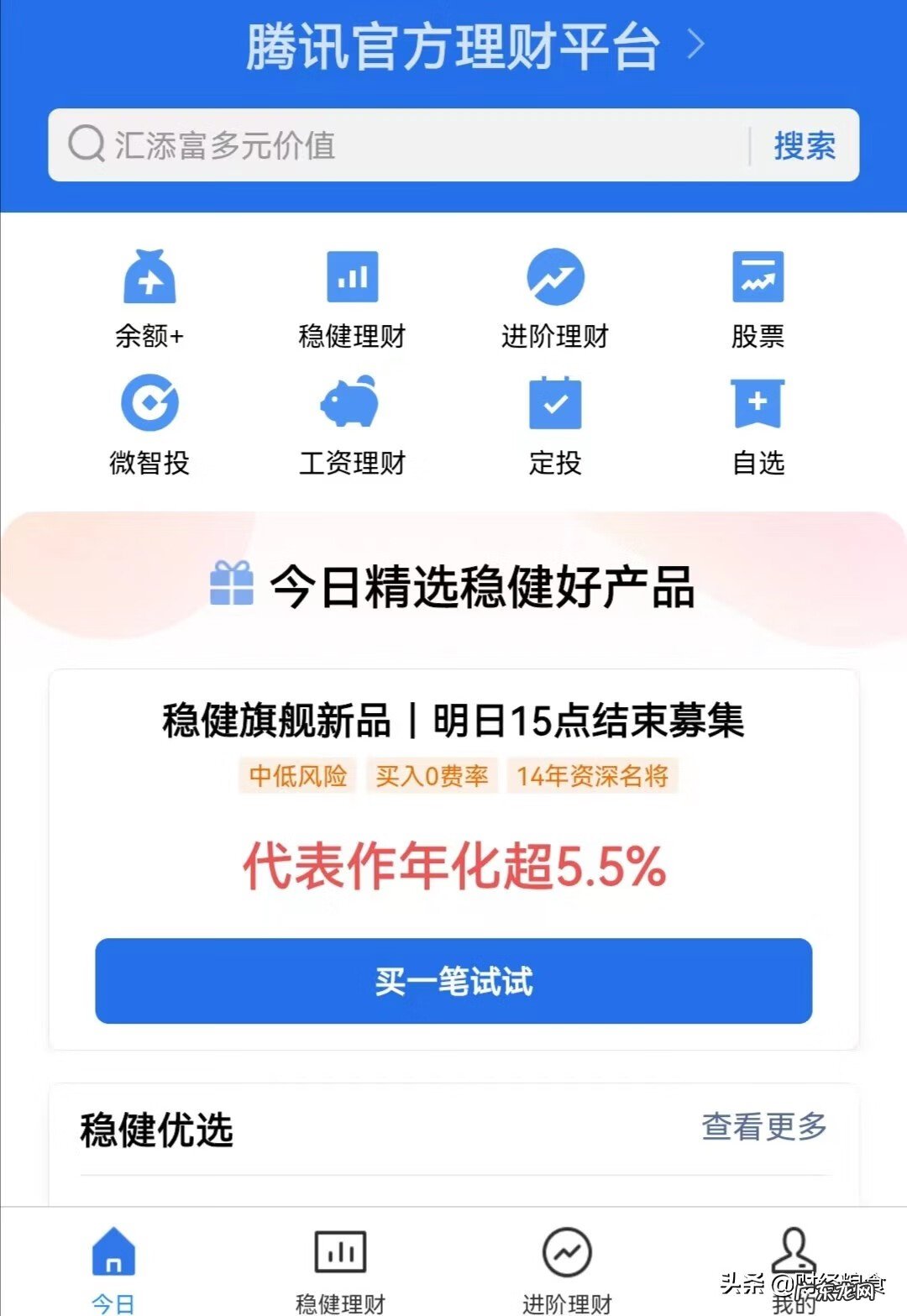The height and width of the screenshot is (1316, 907).
Task: Open the 微智投 robo-advisor icon
Action: pyautogui.click(x=149, y=403)
